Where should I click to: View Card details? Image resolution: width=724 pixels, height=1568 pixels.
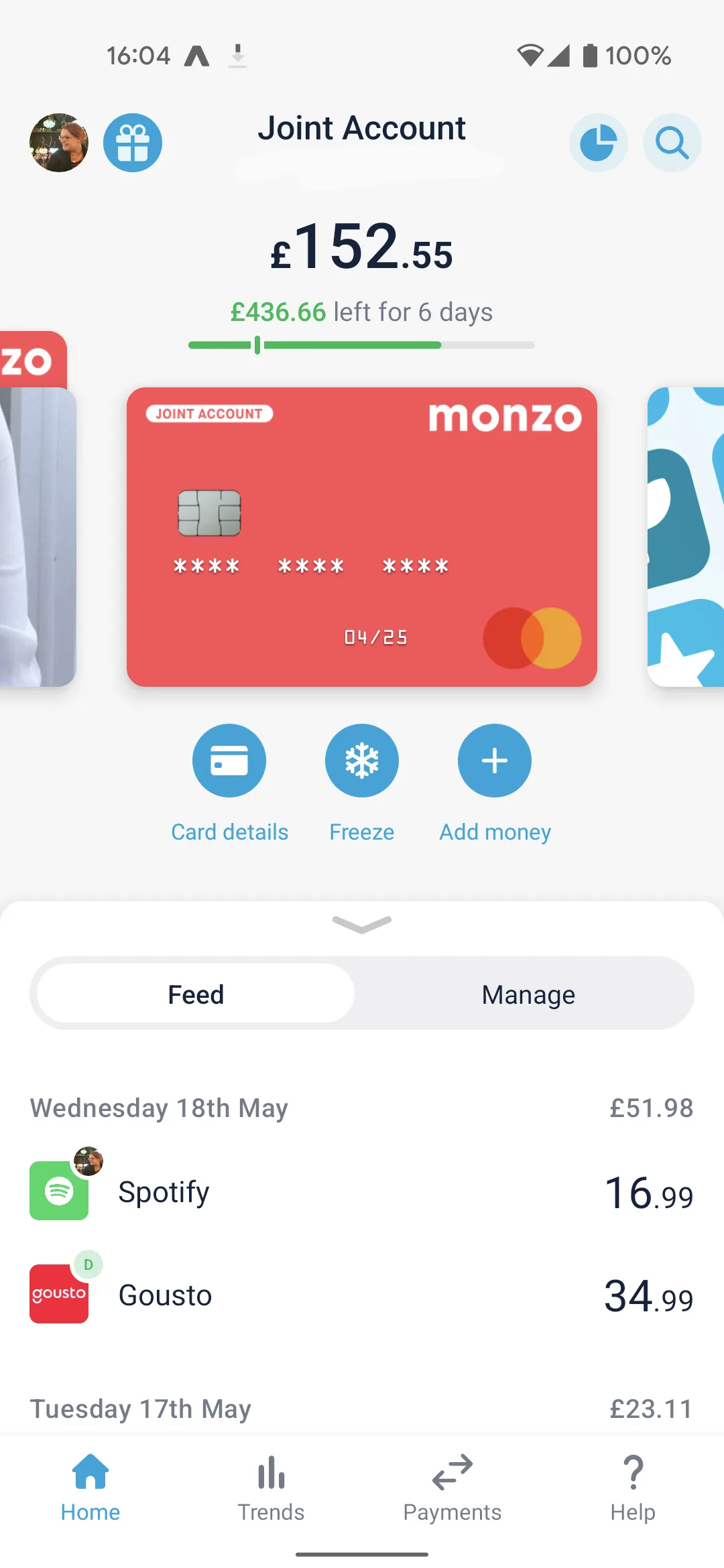tap(229, 761)
